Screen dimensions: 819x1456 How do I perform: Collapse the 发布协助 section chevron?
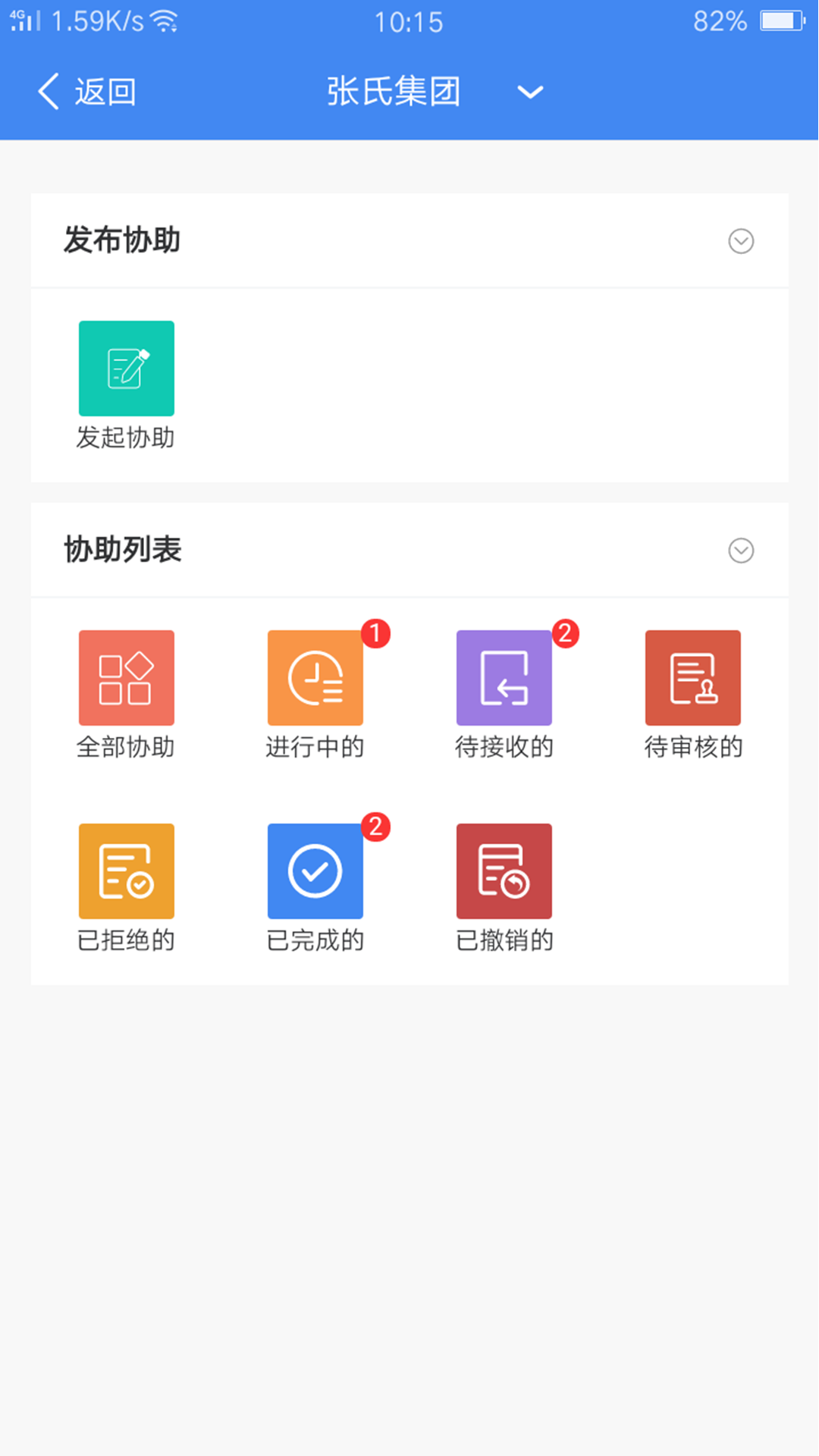(741, 241)
